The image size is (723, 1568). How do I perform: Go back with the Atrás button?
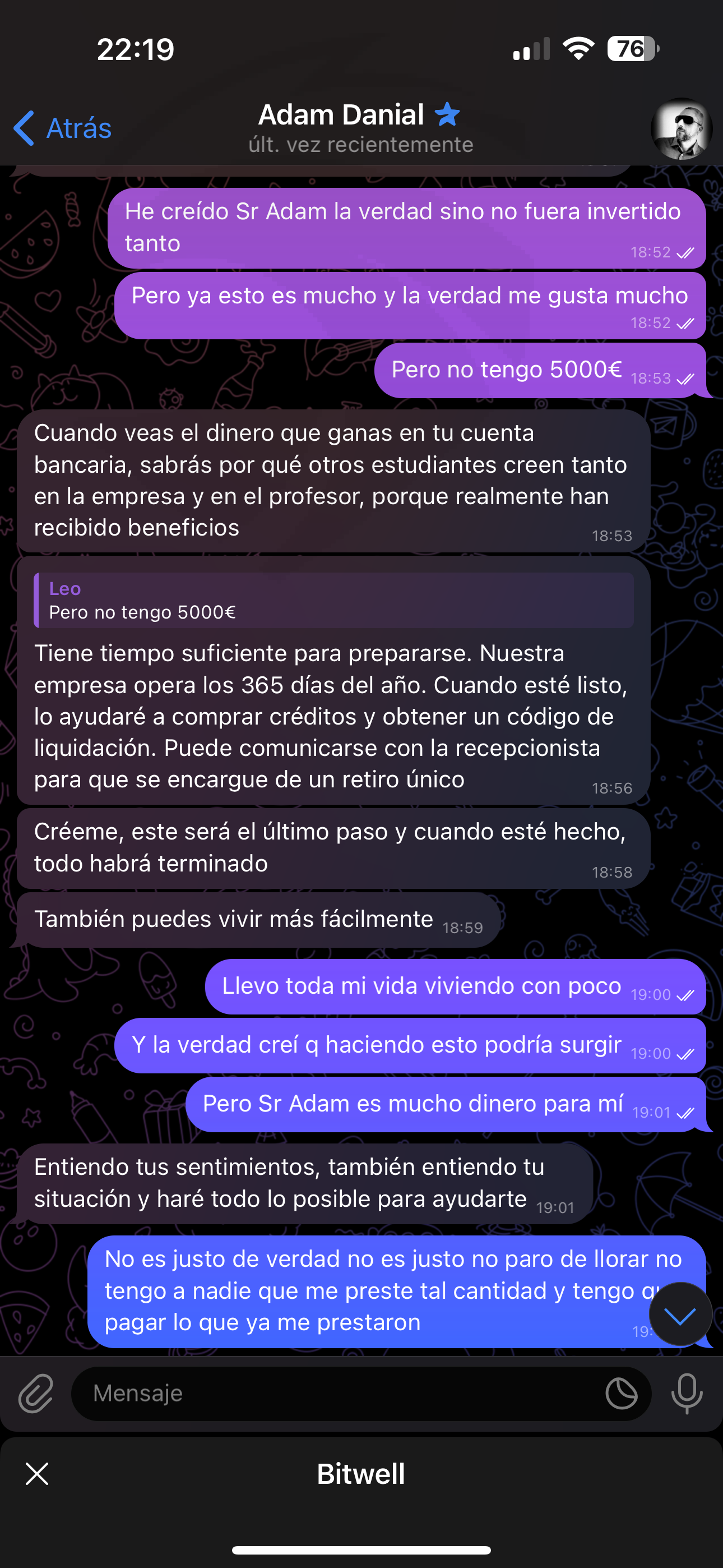point(63,128)
